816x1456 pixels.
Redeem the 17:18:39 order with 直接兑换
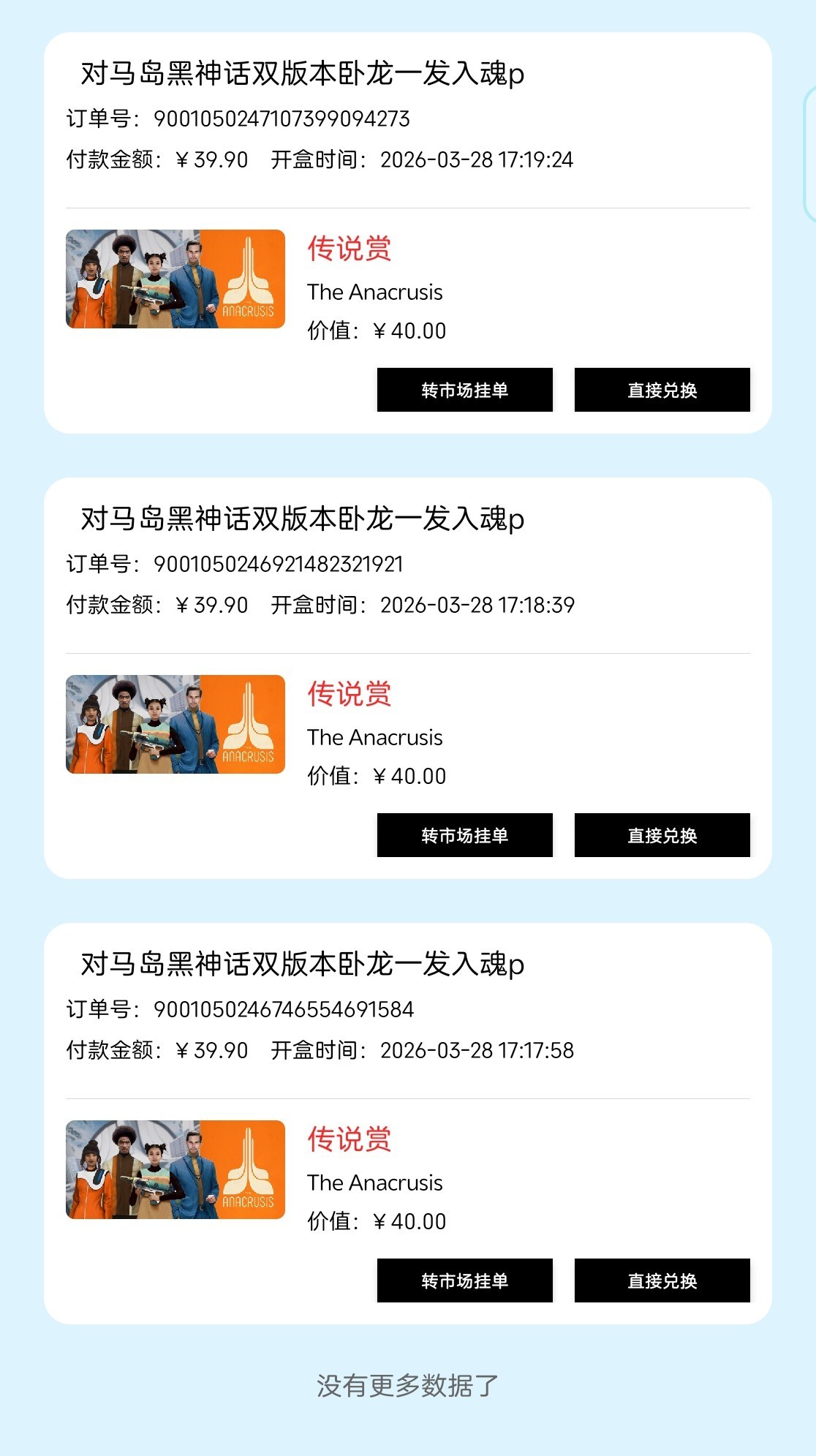click(662, 835)
